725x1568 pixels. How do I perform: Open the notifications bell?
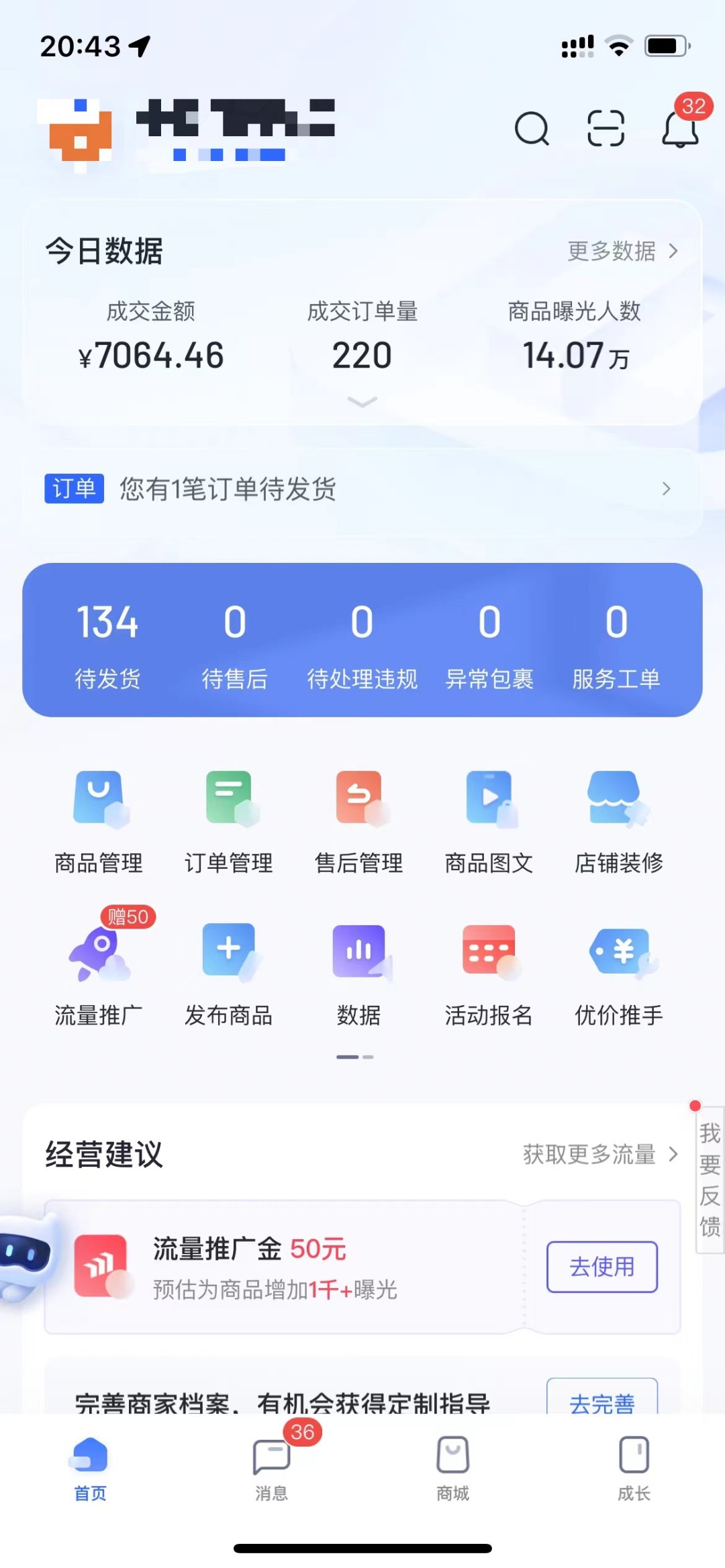pos(680,128)
